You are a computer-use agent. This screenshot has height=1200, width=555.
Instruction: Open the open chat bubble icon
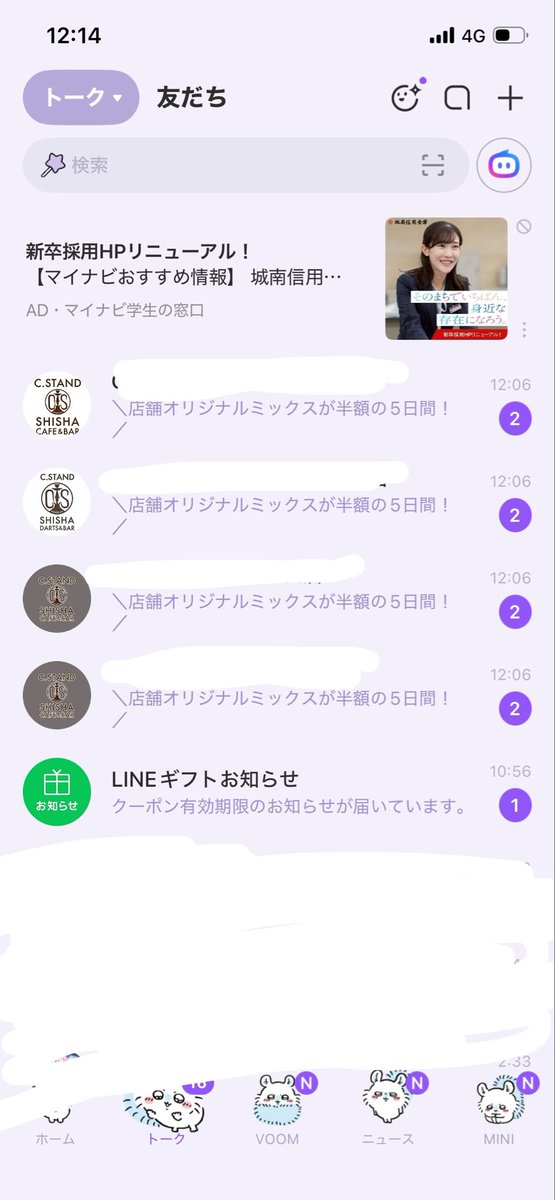tap(458, 98)
